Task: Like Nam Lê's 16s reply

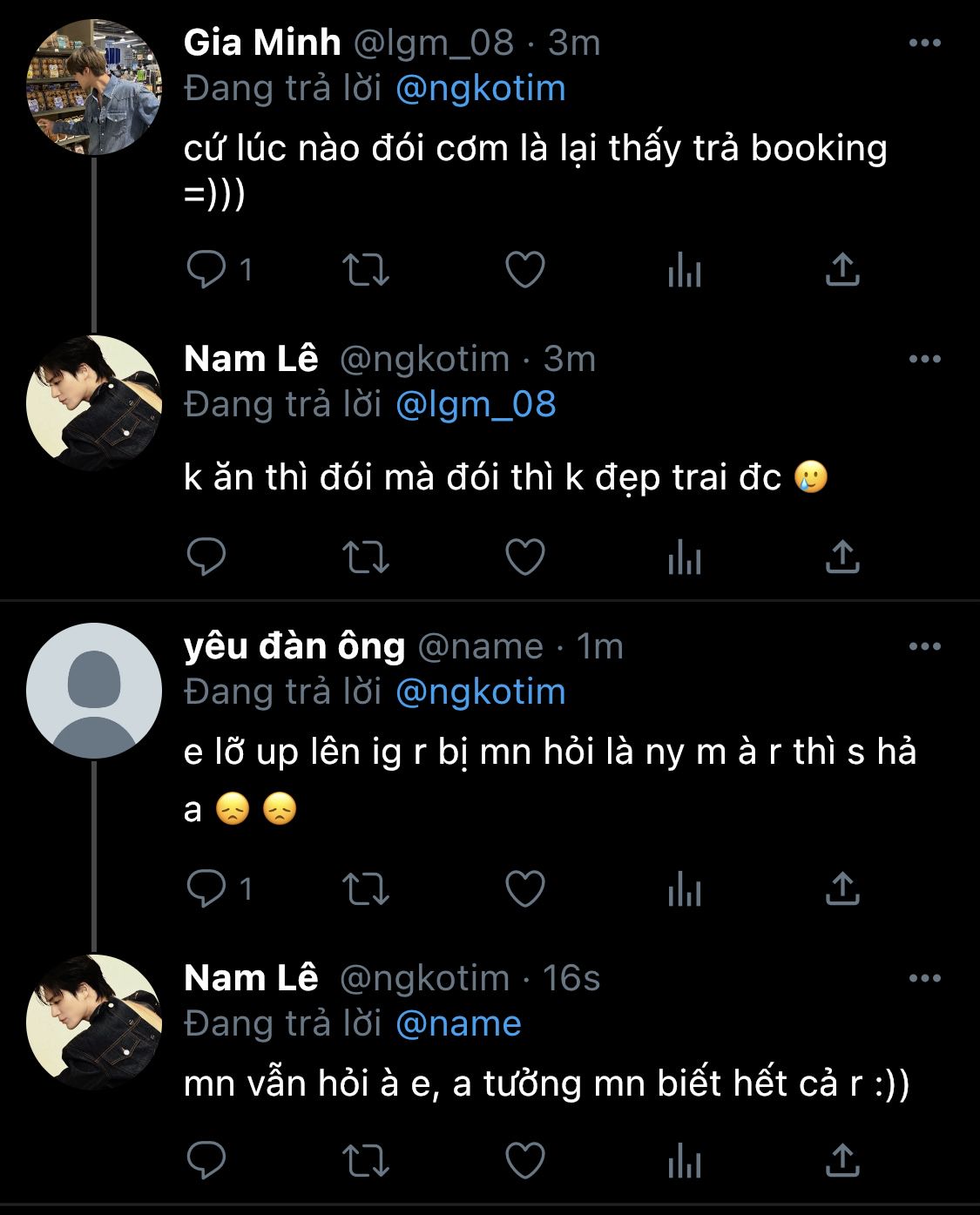Action: coord(525,1160)
